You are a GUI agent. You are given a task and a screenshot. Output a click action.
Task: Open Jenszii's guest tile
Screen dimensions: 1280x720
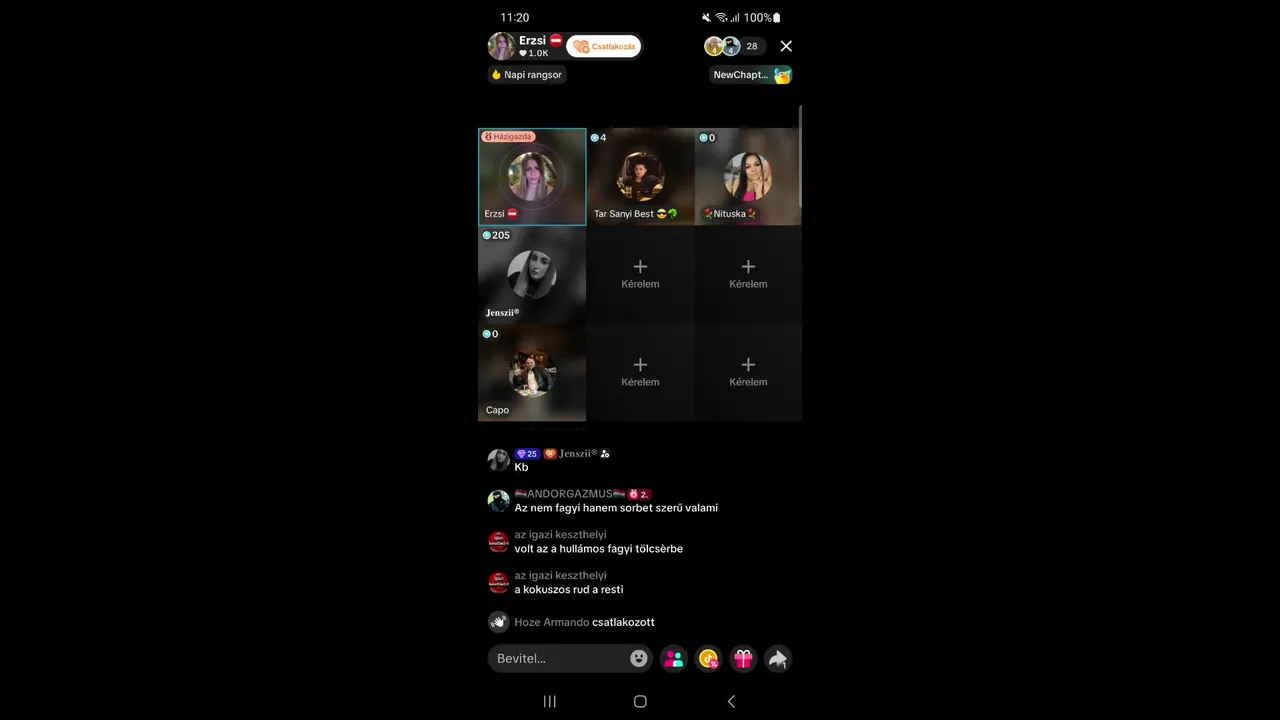(532, 274)
